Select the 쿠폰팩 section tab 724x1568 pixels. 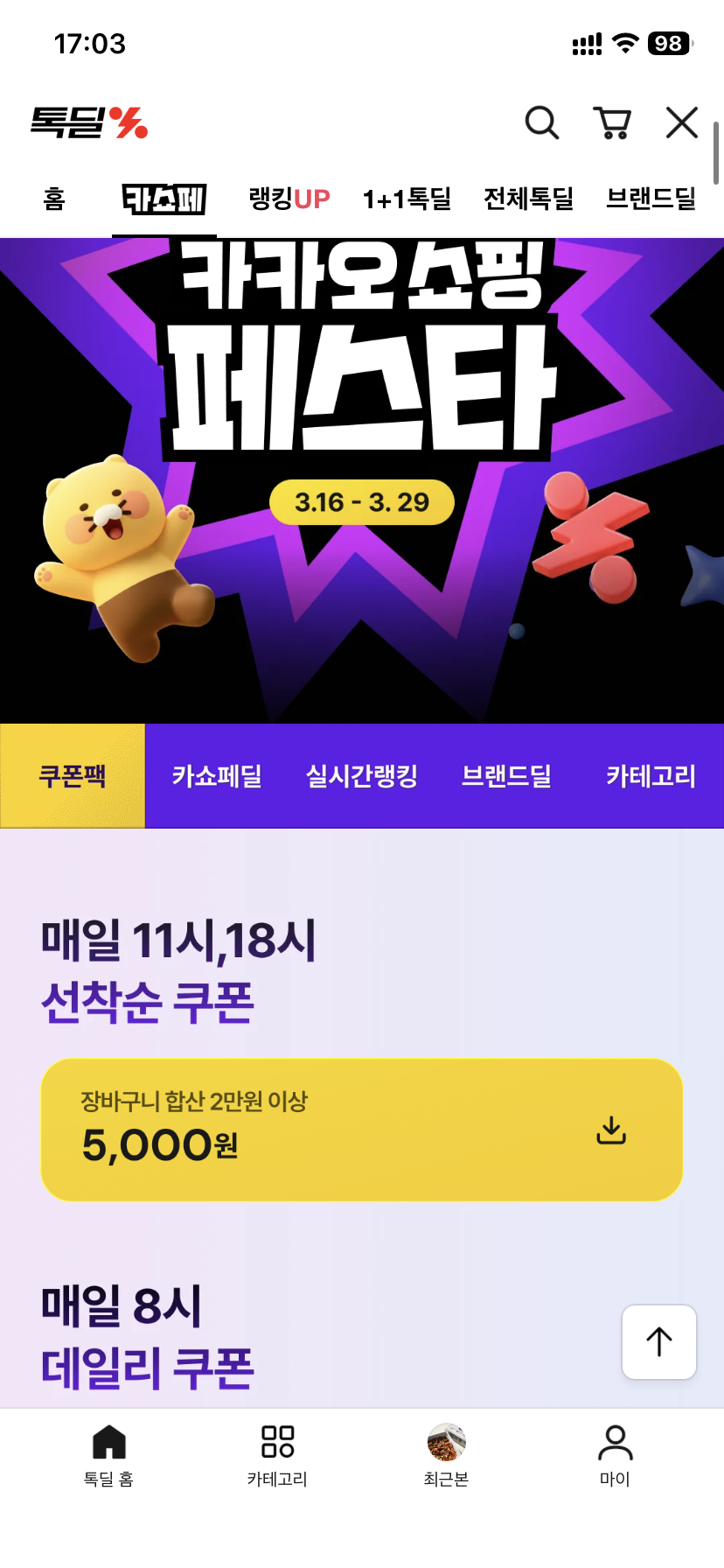73,776
